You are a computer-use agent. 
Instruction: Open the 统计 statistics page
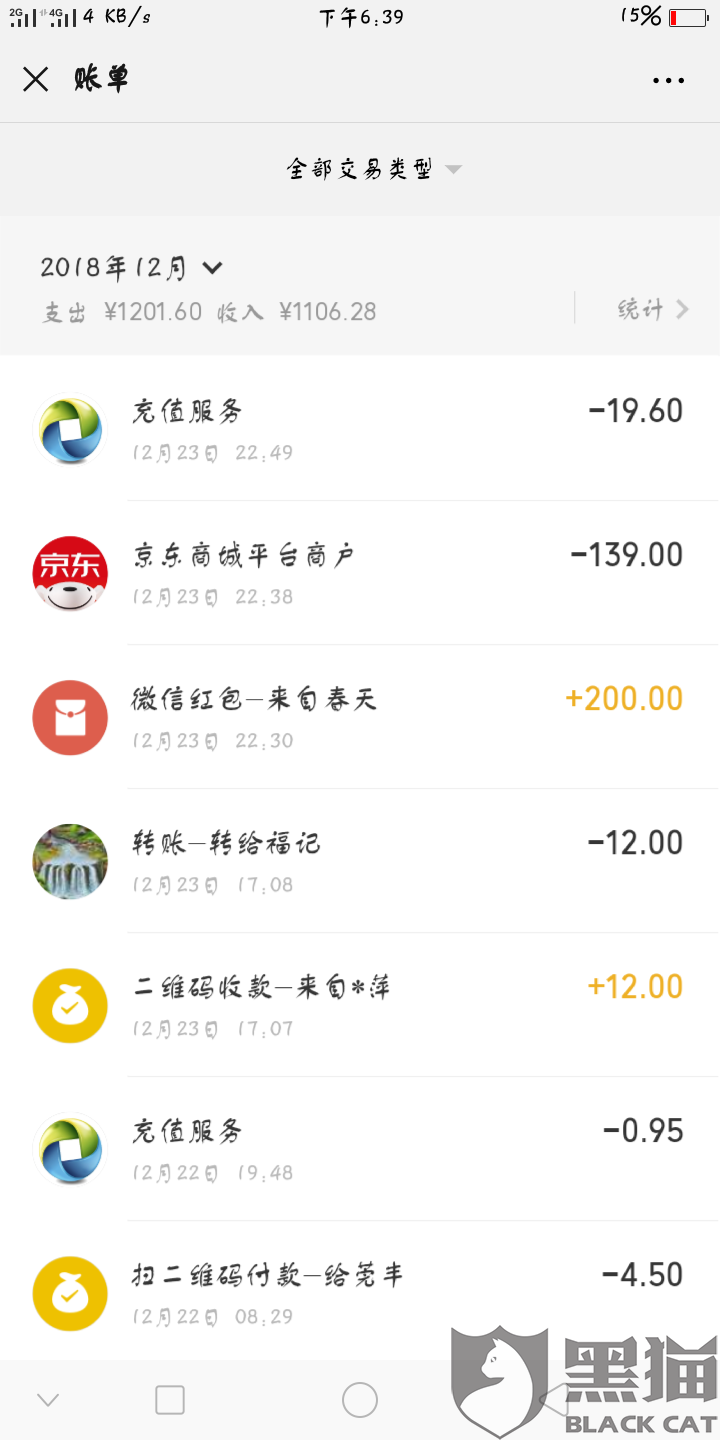652,309
